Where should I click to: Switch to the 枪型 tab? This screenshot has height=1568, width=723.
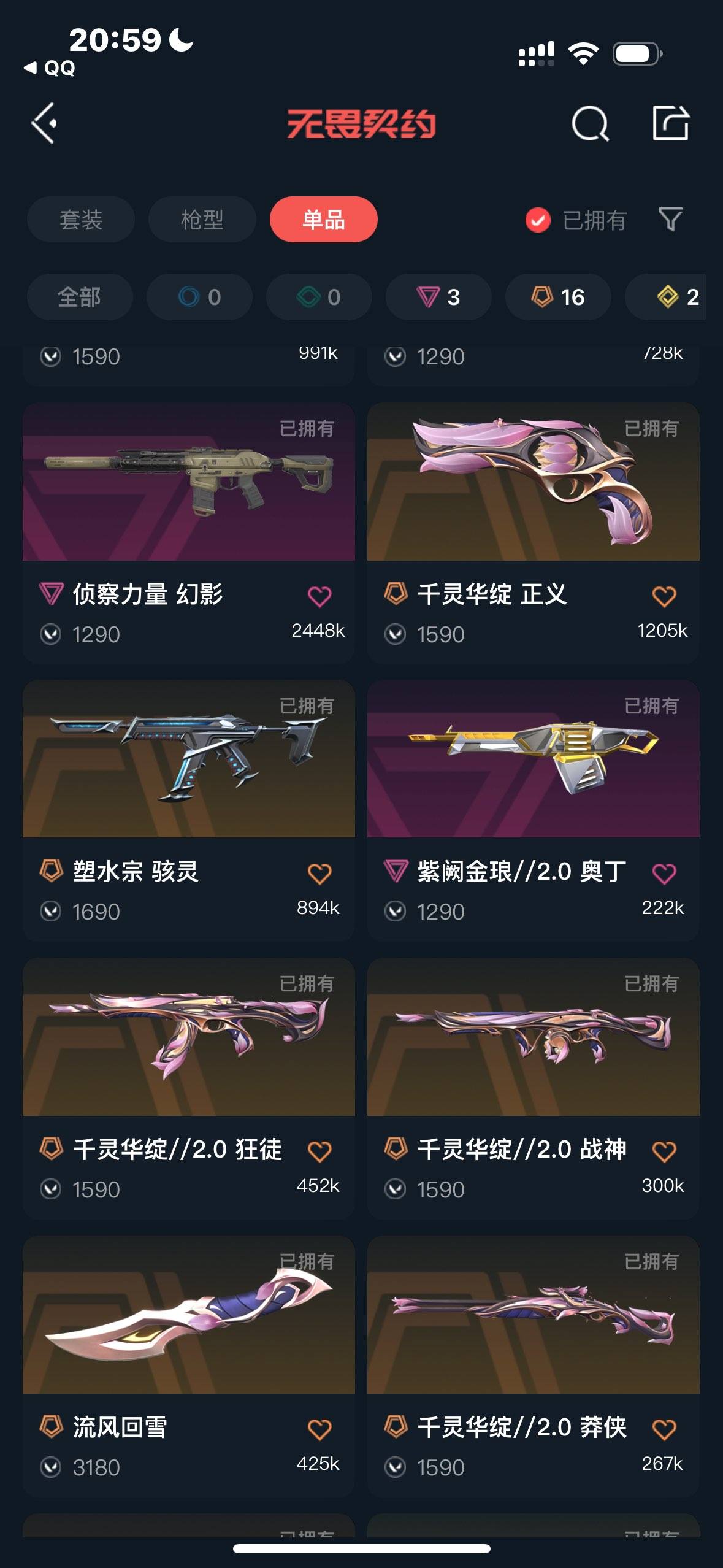[202, 220]
